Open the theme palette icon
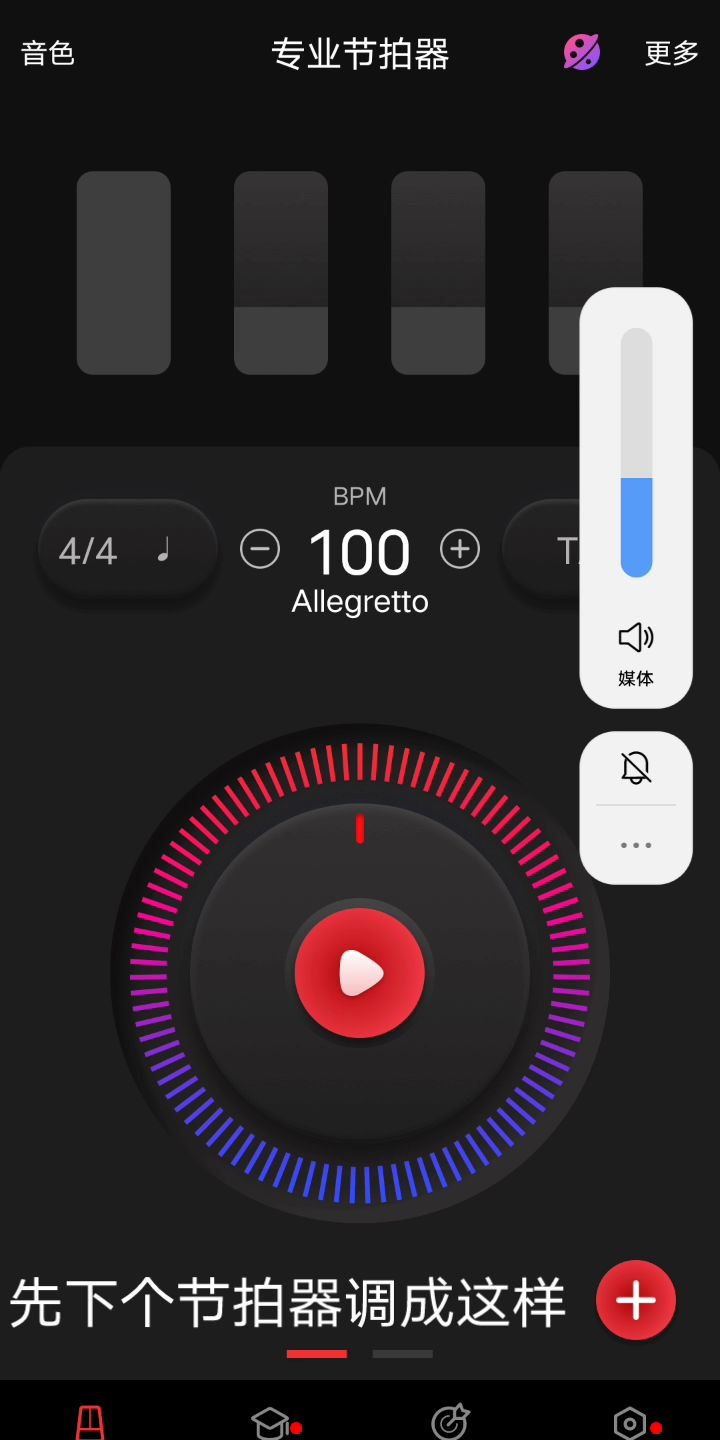720x1440 pixels. [x=582, y=52]
